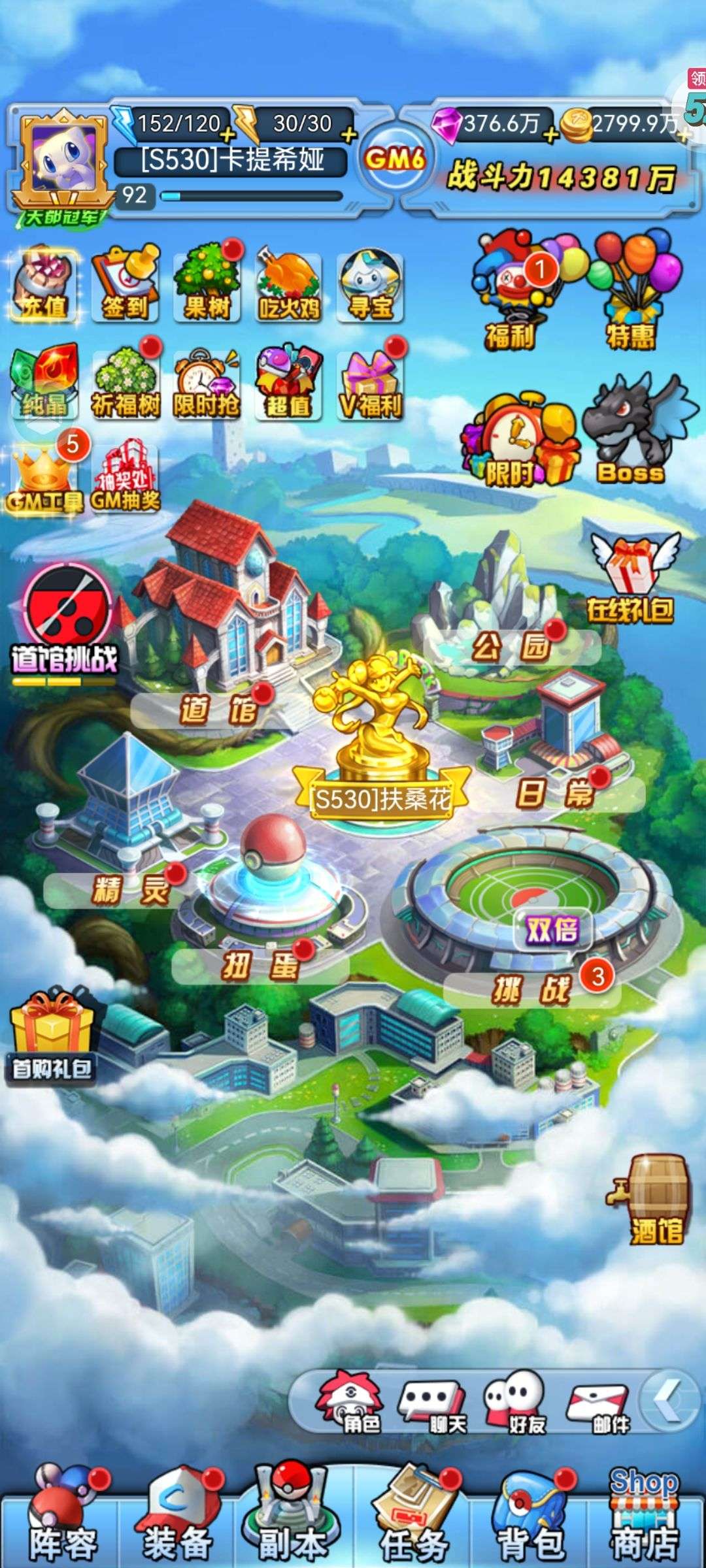Screen dimensions: 706x1568
Task: Switch to the 阵容 lineup tab
Action: (62, 1514)
